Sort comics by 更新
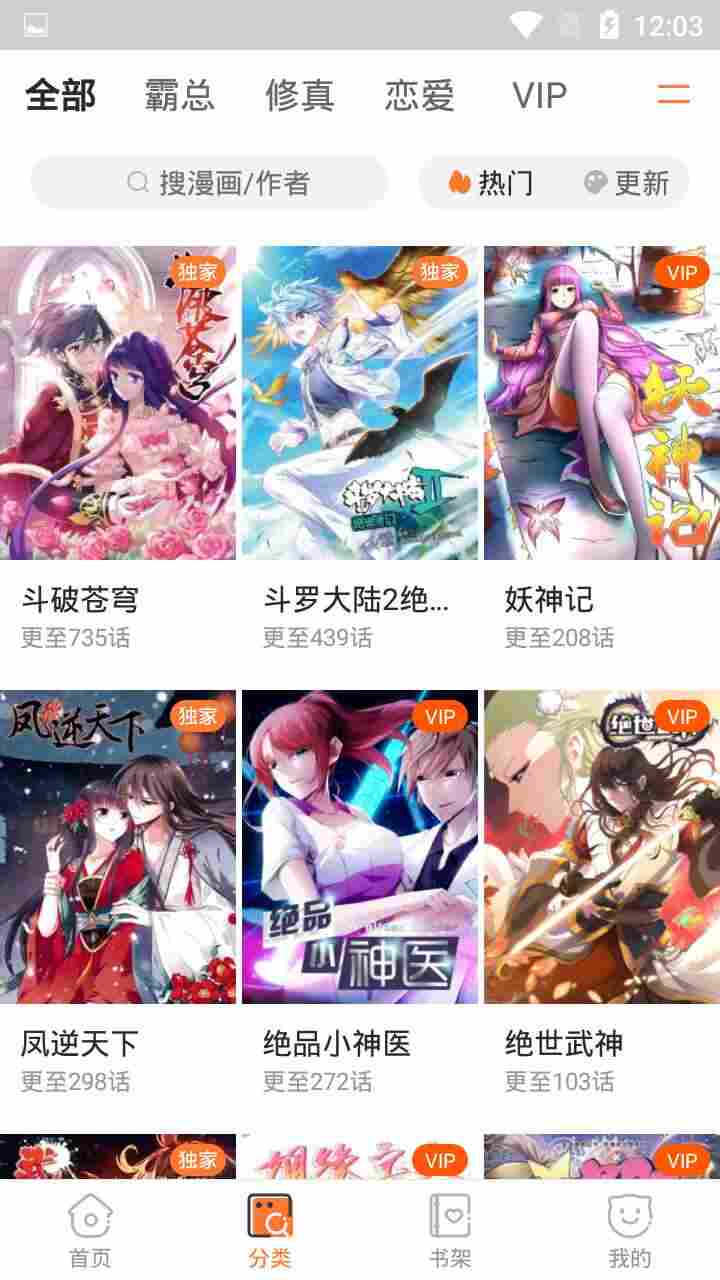Viewport: 720px width, 1280px height. click(627, 183)
